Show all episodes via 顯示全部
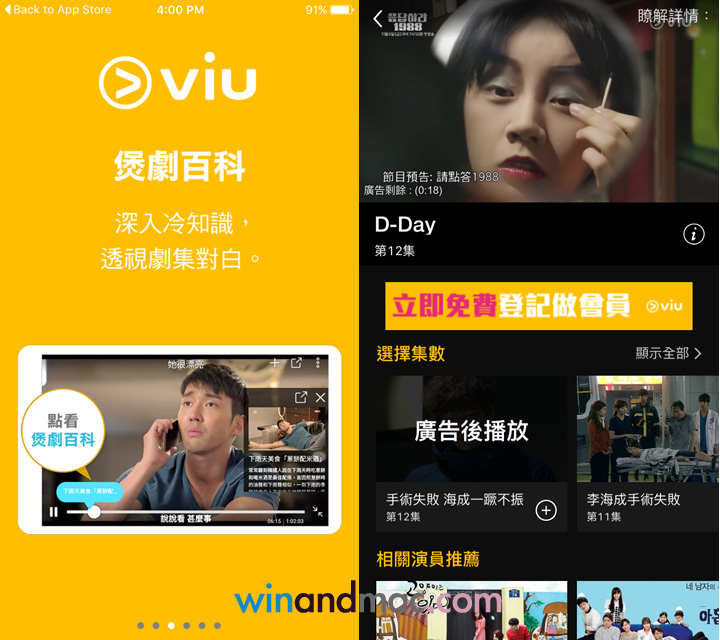Screen dimensions: 720x640 [668, 353]
